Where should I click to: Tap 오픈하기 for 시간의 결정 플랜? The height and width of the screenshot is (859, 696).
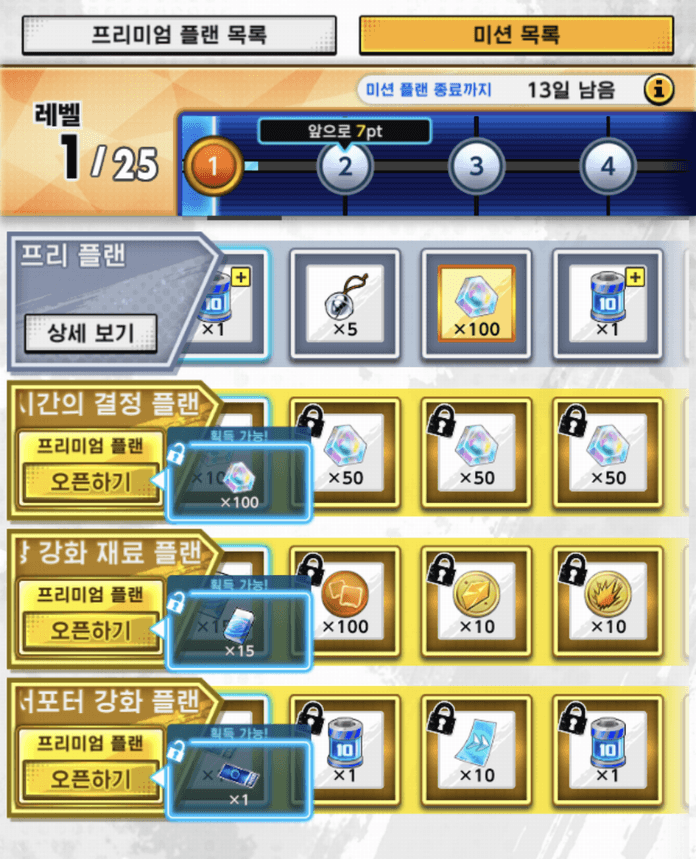pyautogui.click(x=91, y=482)
